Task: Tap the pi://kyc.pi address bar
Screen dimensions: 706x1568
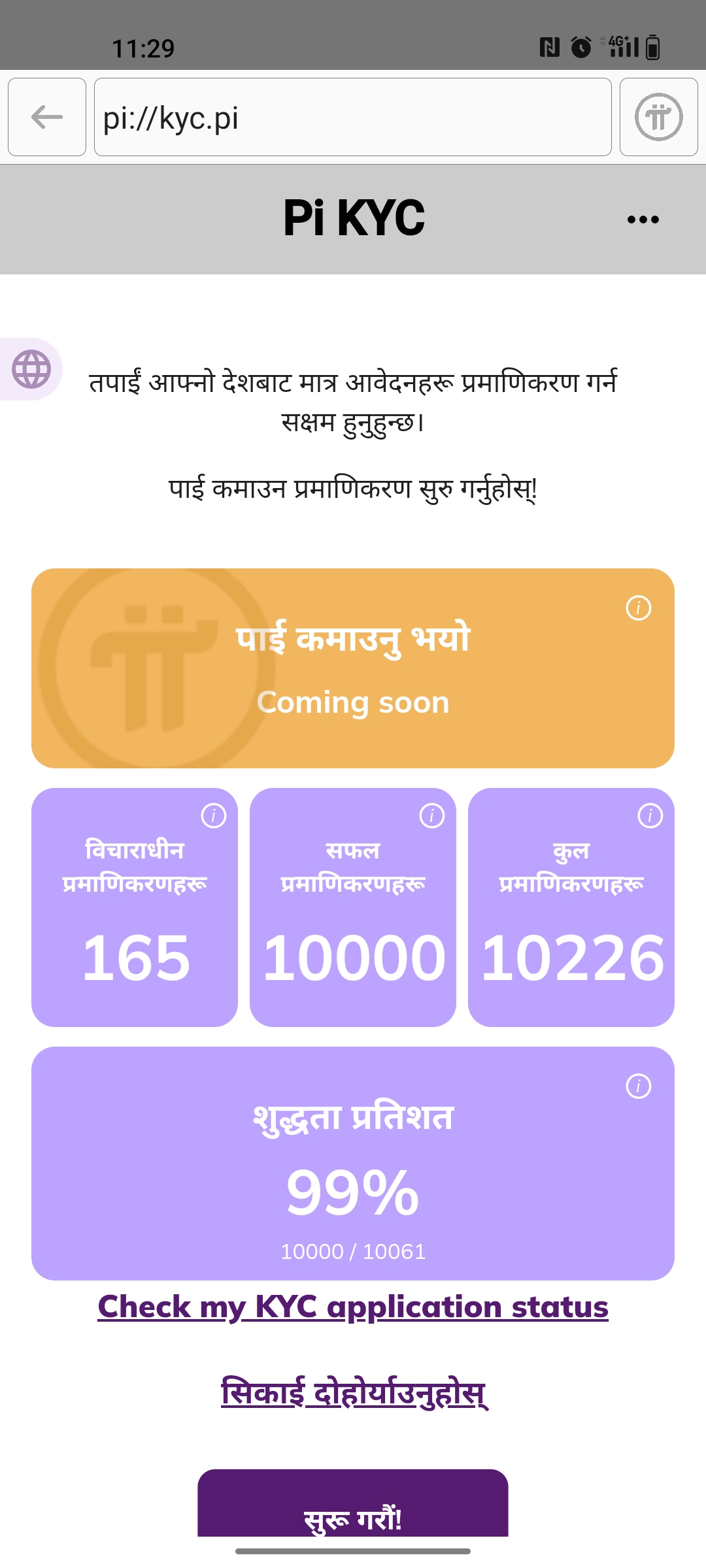Action: click(x=353, y=118)
